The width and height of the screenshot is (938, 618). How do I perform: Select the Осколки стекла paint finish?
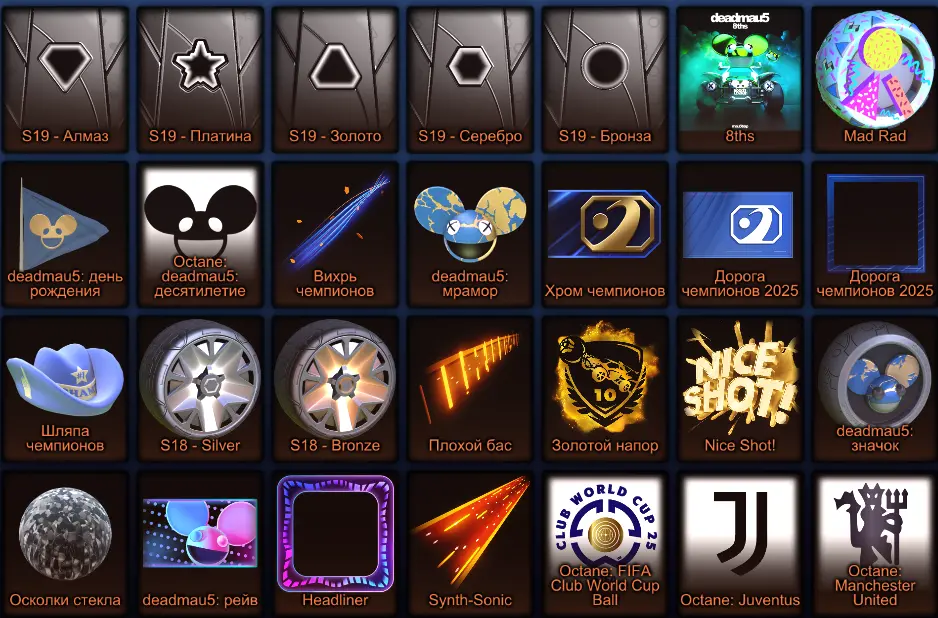tap(65, 542)
